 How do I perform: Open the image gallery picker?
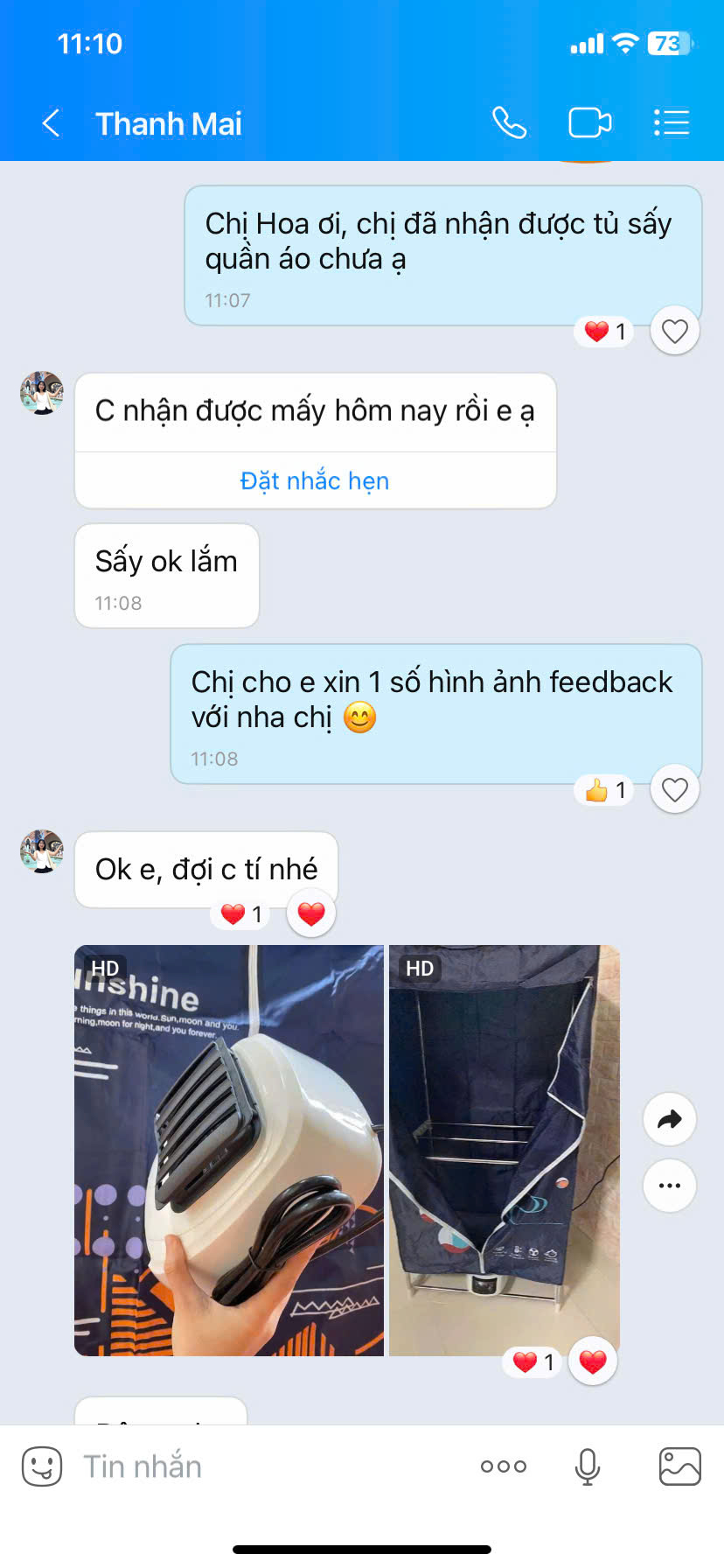pos(680,1466)
